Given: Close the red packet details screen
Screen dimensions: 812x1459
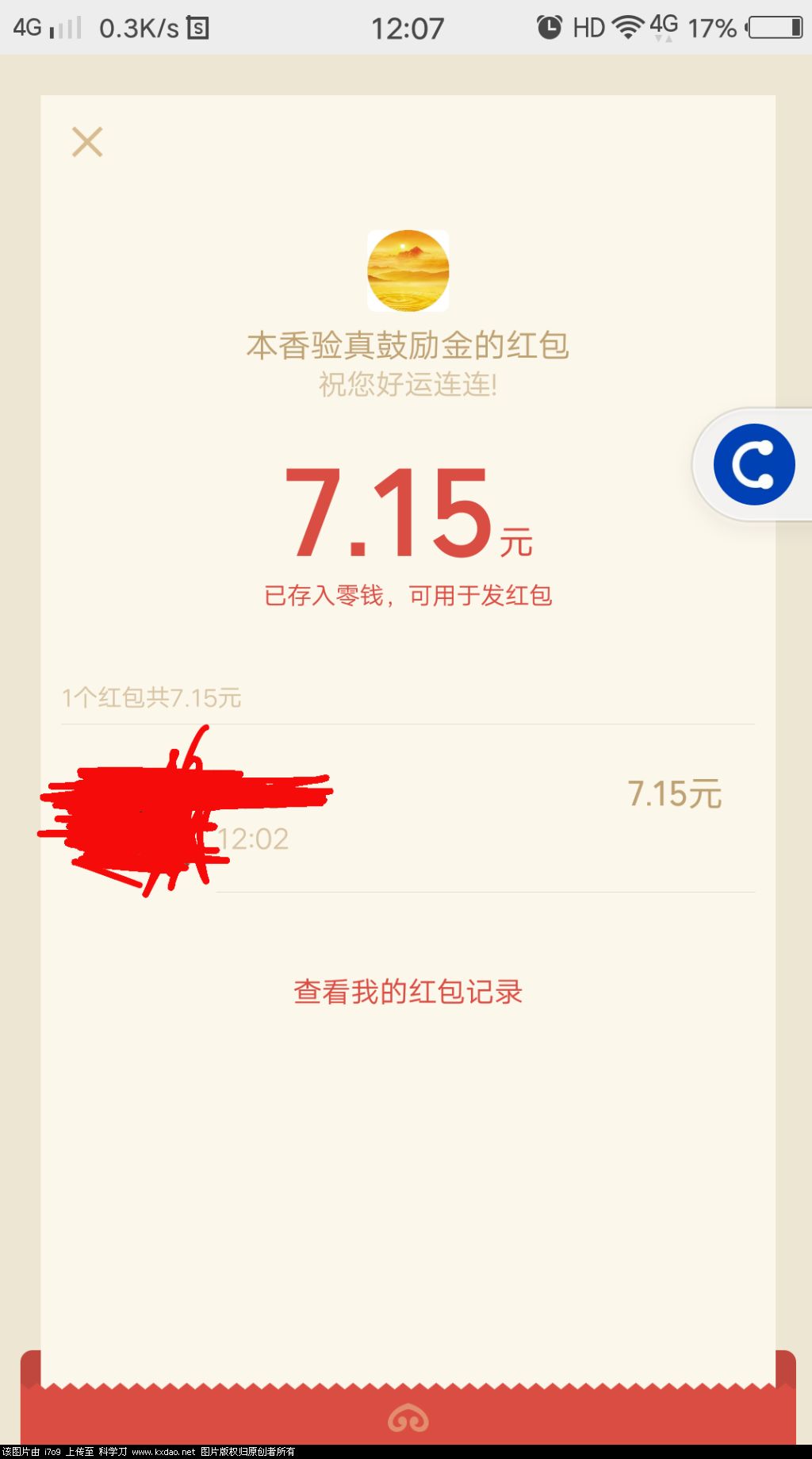Looking at the screenshot, I should [x=87, y=142].
